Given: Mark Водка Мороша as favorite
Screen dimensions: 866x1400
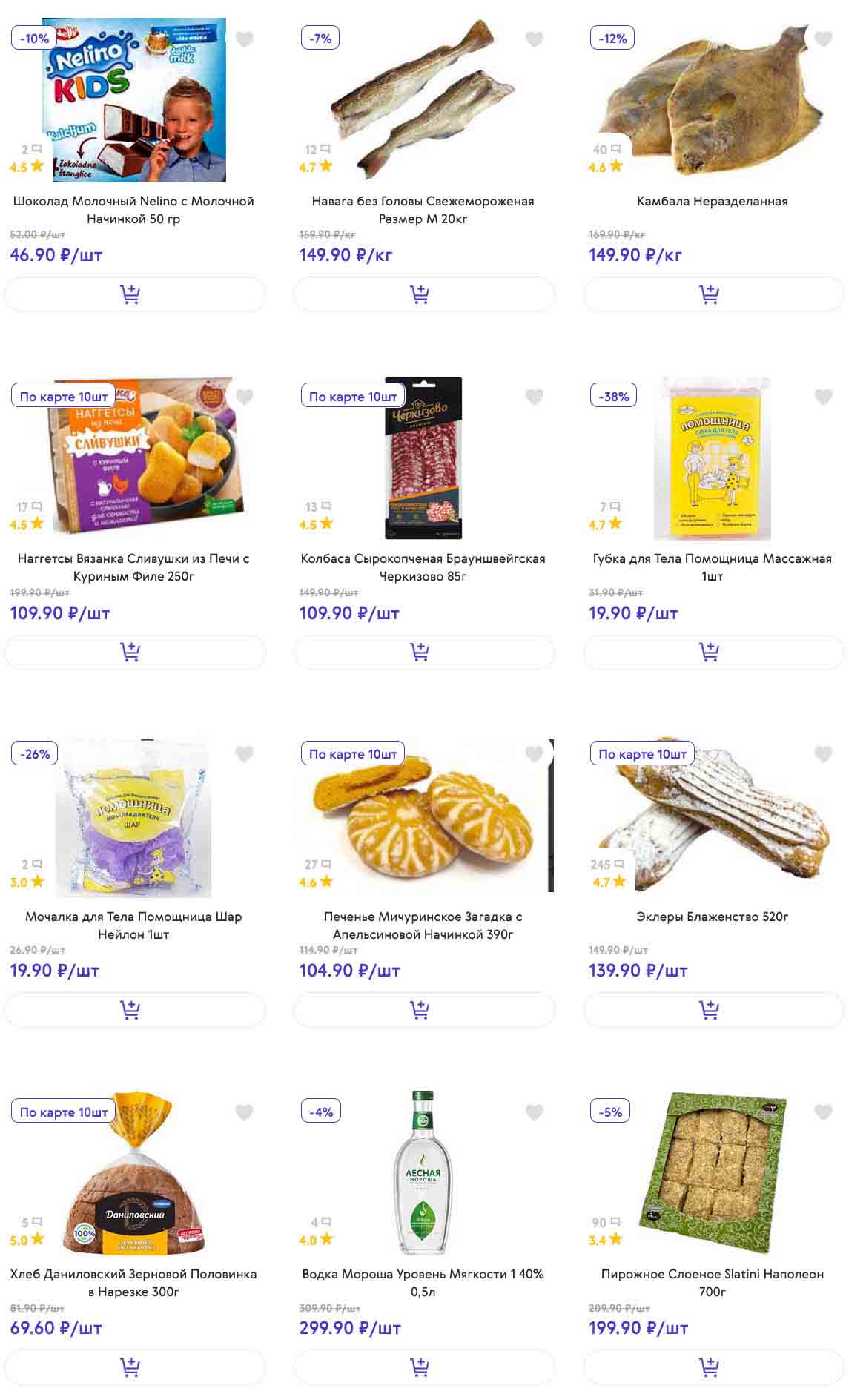Looking at the screenshot, I should pyautogui.click(x=534, y=1112).
